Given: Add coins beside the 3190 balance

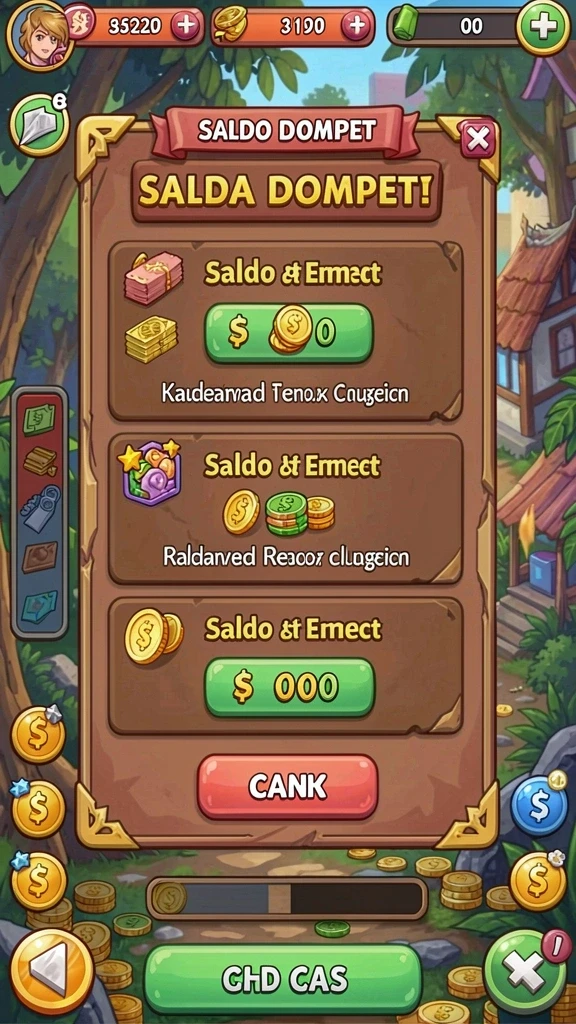Looking at the screenshot, I should (357, 26).
